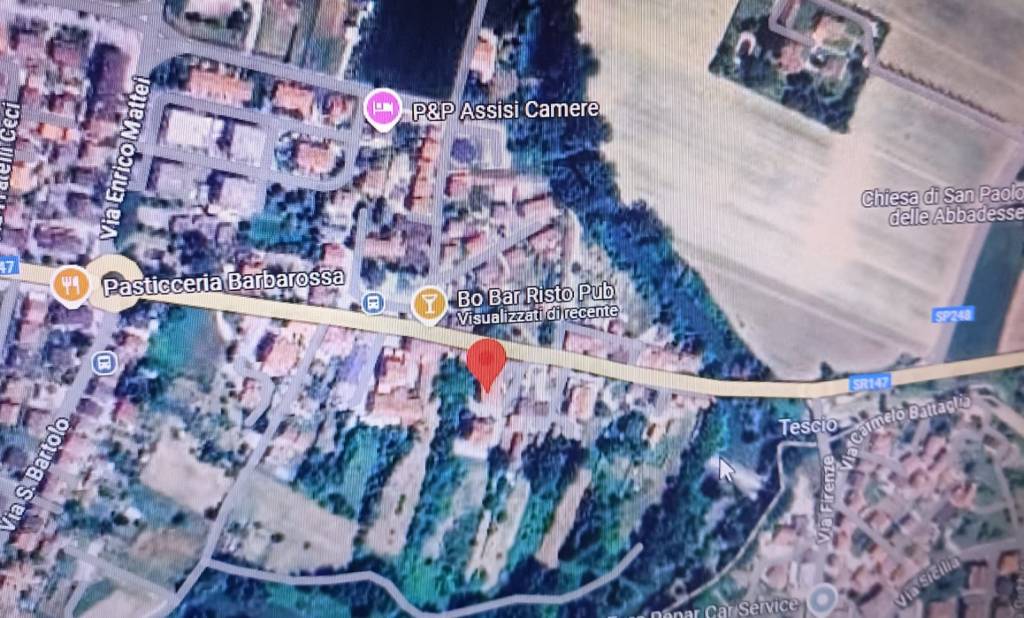Open the bus stop next to Bo Bar
The width and height of the screenshot is (1024, 618).
(x=373, y=302)
